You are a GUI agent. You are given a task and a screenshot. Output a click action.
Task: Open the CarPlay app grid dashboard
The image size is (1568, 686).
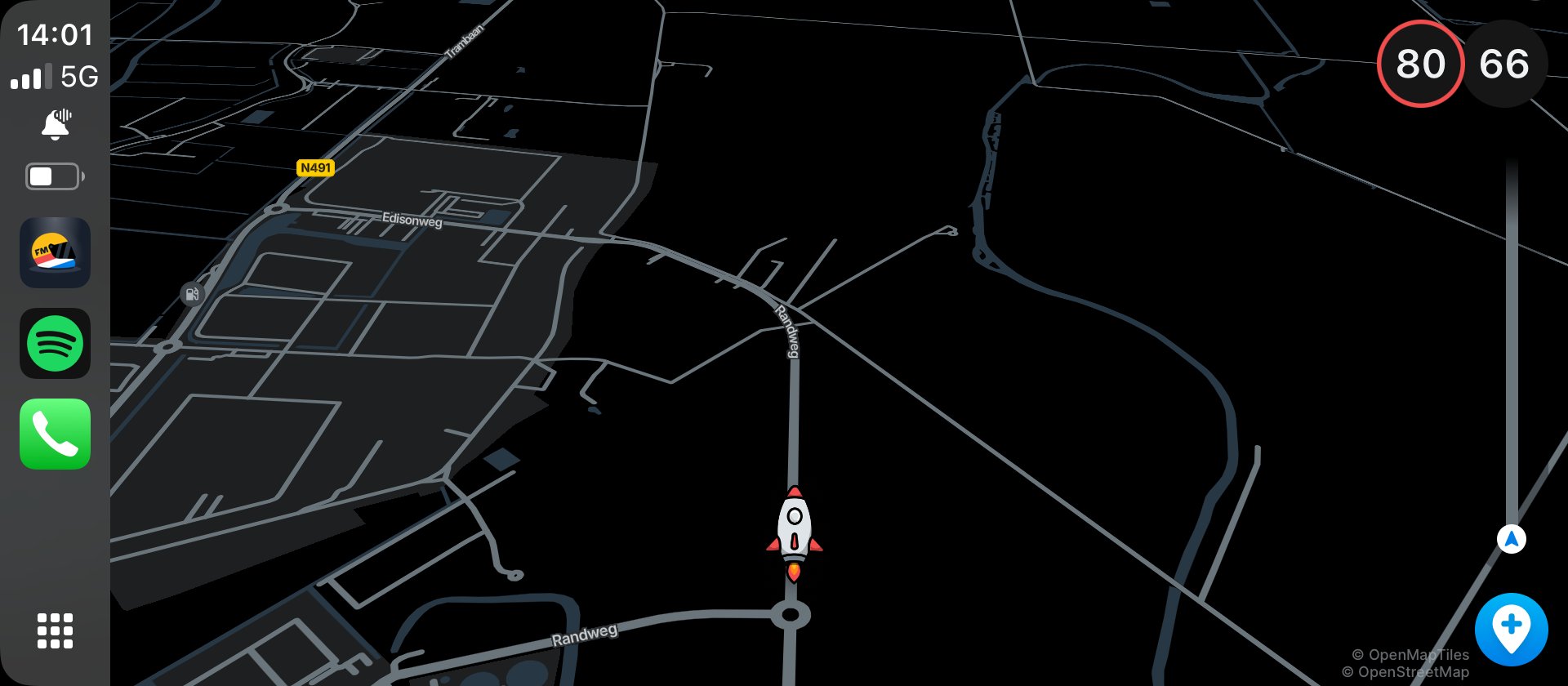(55, 630)
